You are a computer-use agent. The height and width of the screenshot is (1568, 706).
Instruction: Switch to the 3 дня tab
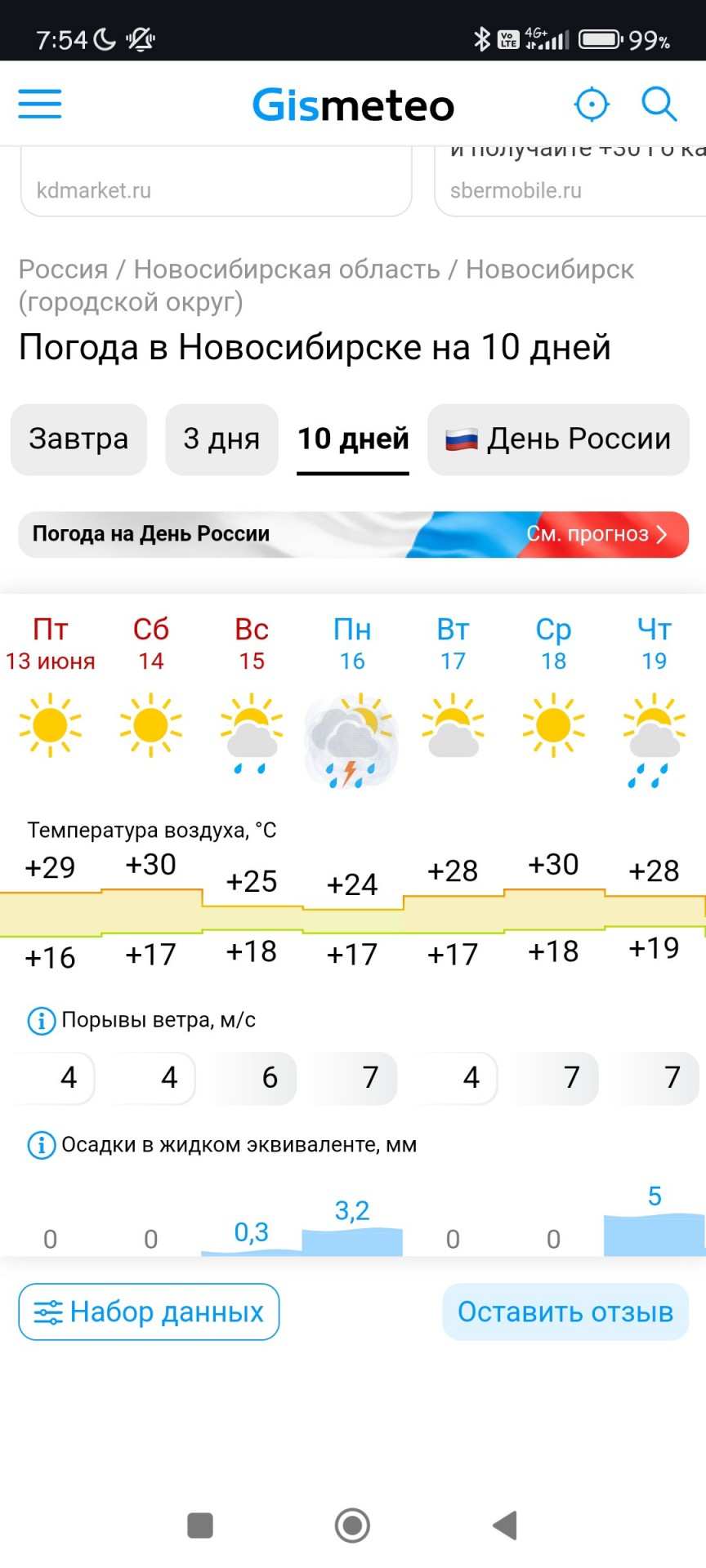221,439
